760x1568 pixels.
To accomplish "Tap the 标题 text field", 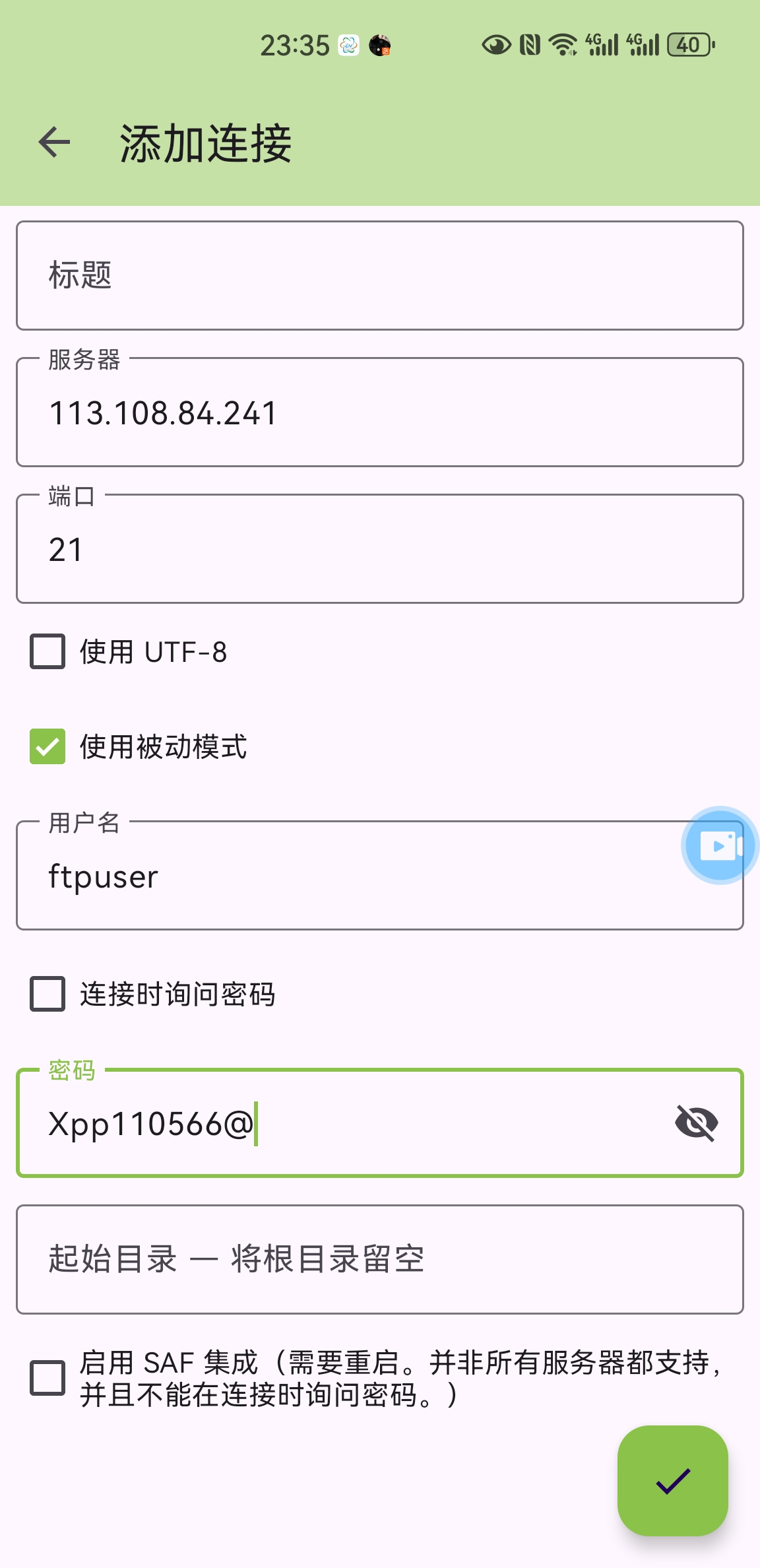I will click(379, 275).
